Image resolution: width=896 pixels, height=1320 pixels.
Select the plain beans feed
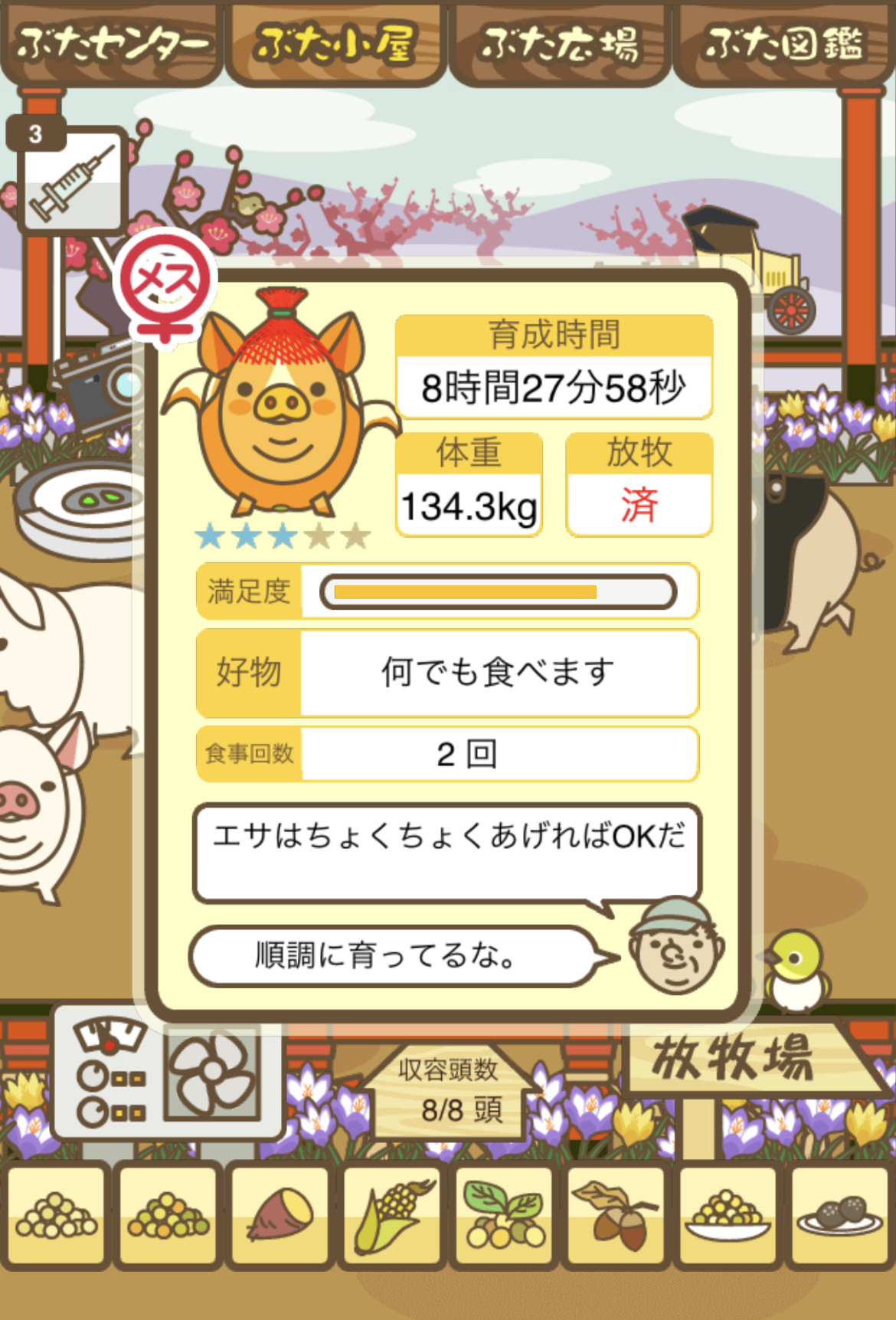tap(56, 1215)
